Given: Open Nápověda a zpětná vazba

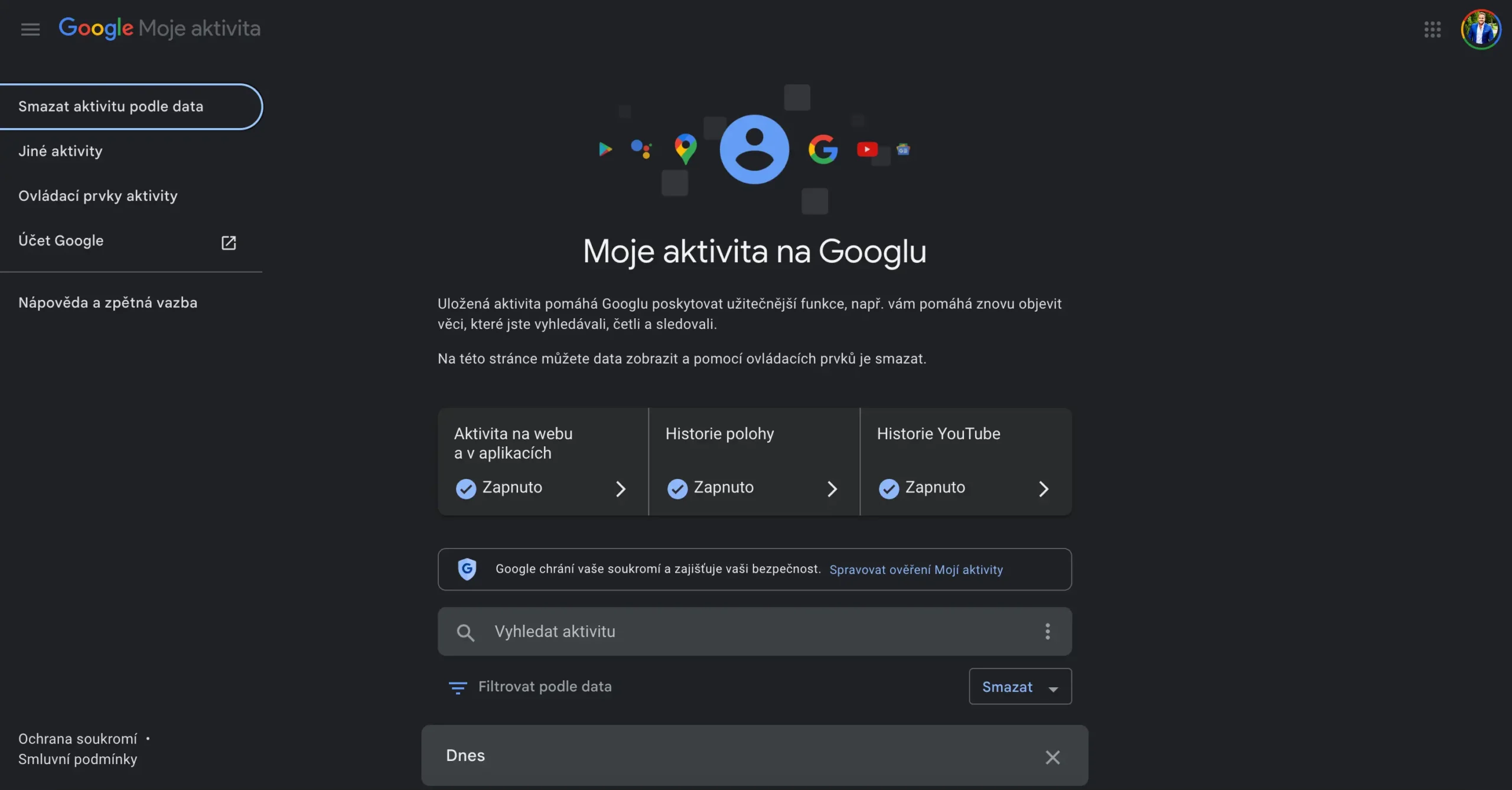Looking at the screenshot, I should [108, 303].
